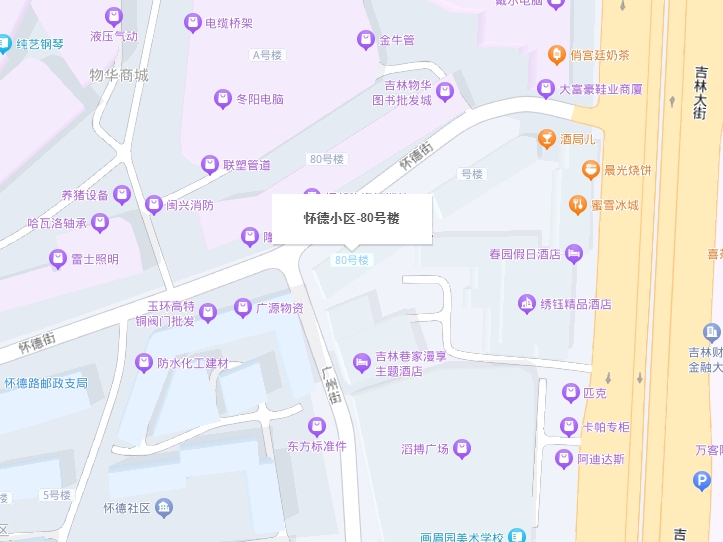Select the 阿迪达斯 store marker
This screenshot has width=723, height=542.
564,459
